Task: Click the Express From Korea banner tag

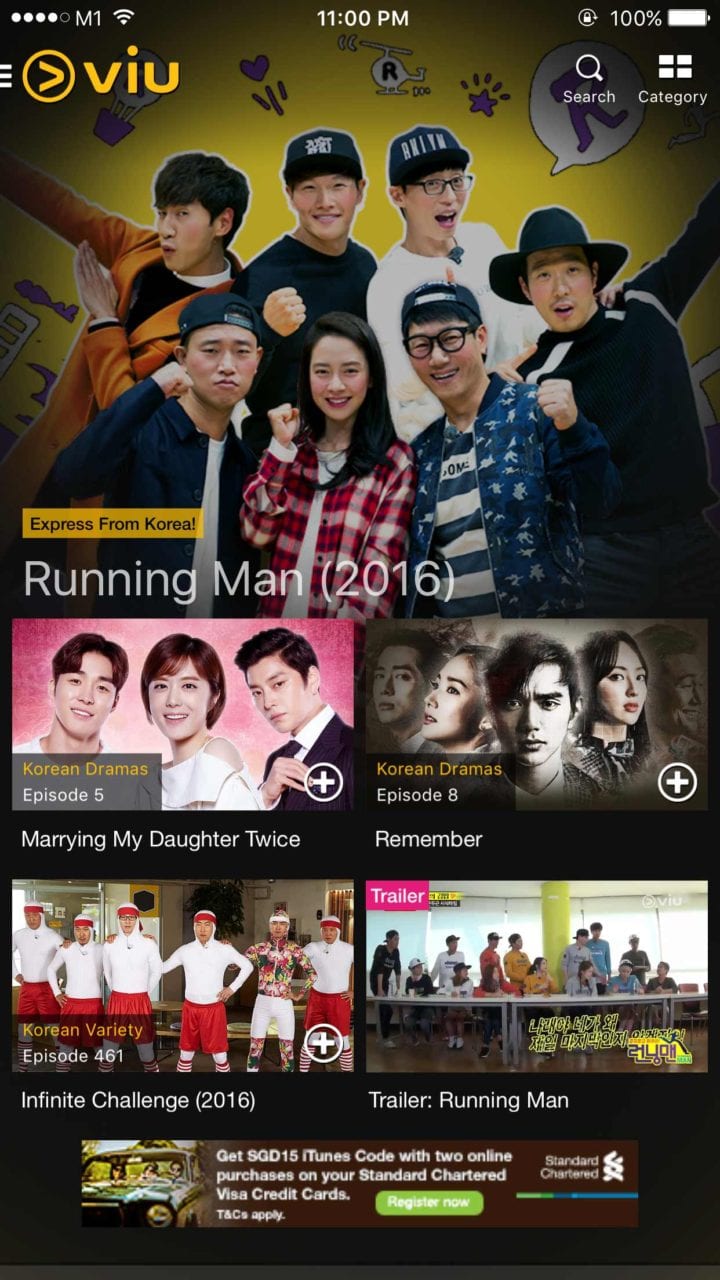Action: click(x=110, y=523)
